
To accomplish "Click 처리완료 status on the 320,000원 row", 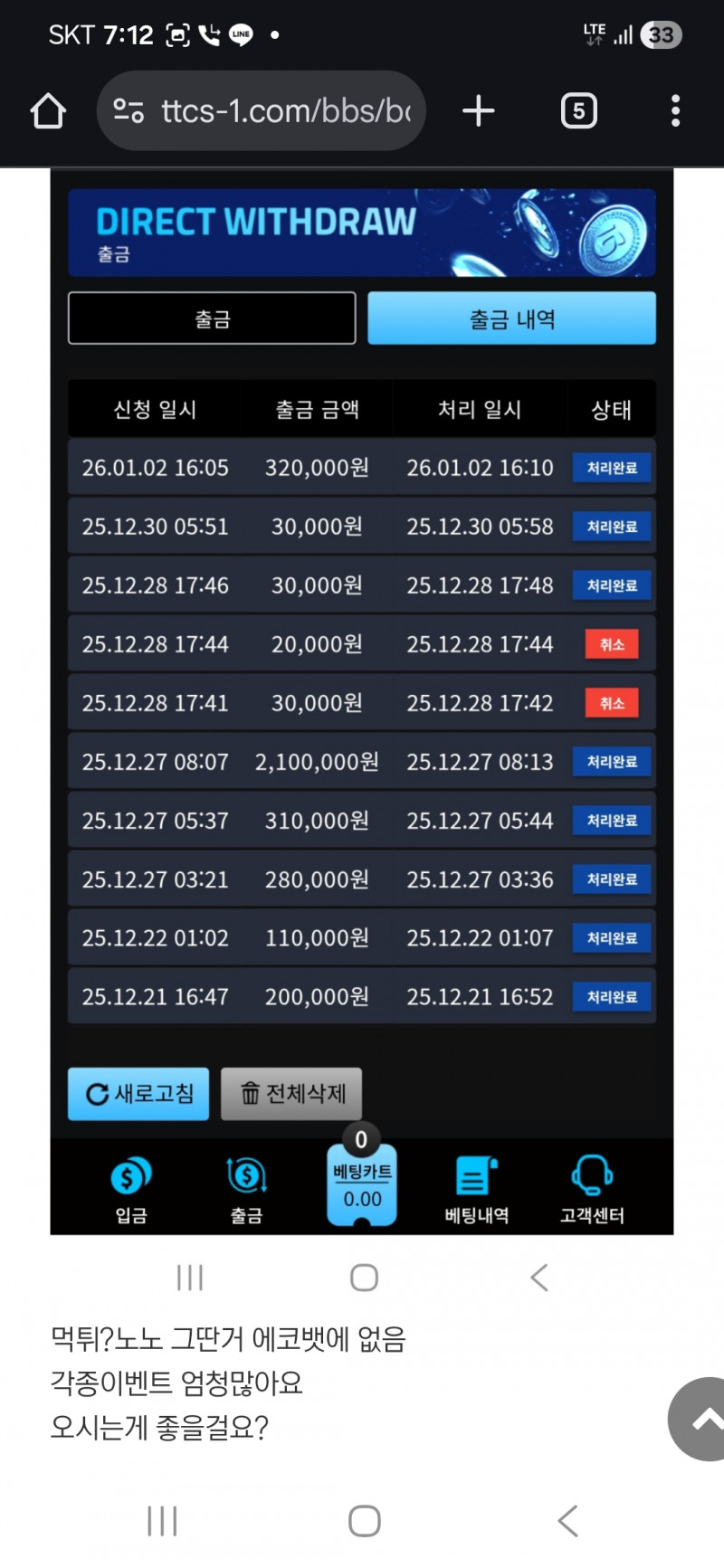I will click(611, 468).
